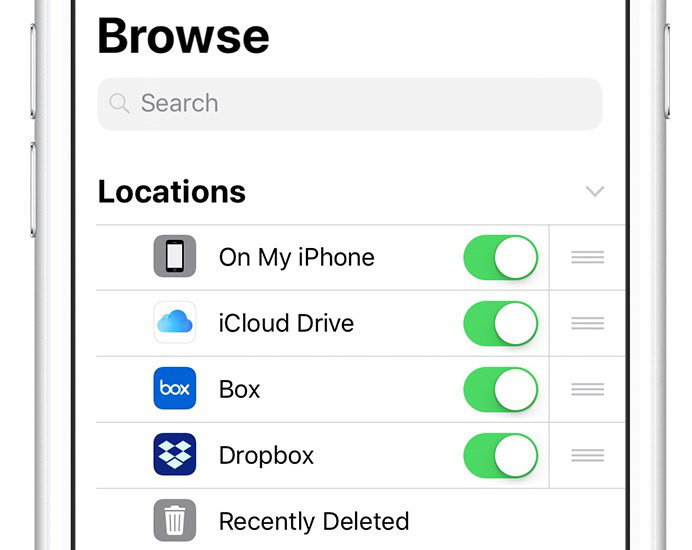Viewport: 692px width, 550px height.
Task: Switch off the Dropbox location
Action: pyautogui.click(x=500, y=456)
